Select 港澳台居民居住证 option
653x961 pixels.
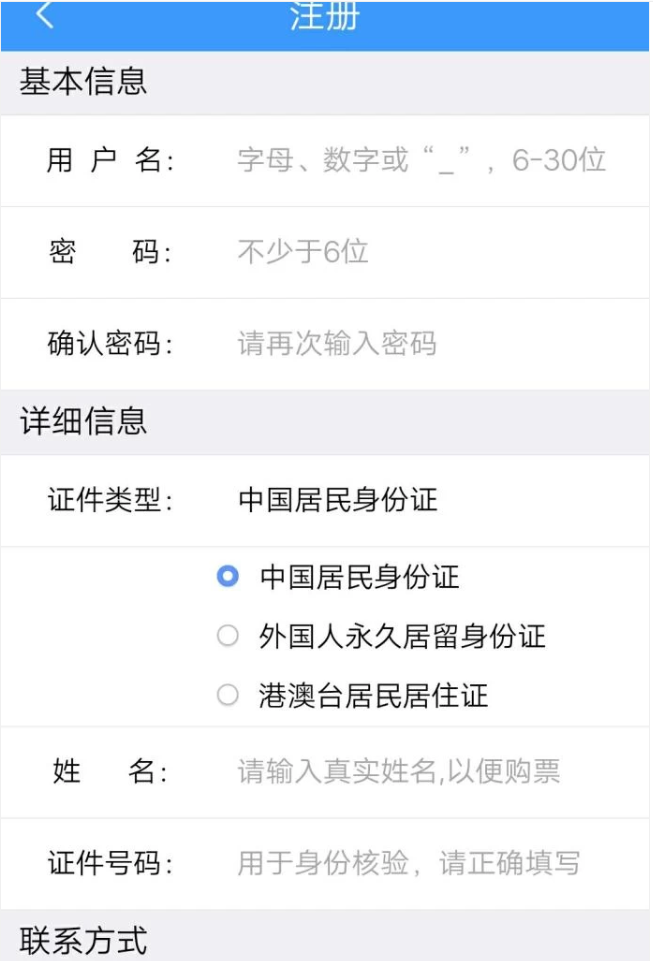pos(229,695)
